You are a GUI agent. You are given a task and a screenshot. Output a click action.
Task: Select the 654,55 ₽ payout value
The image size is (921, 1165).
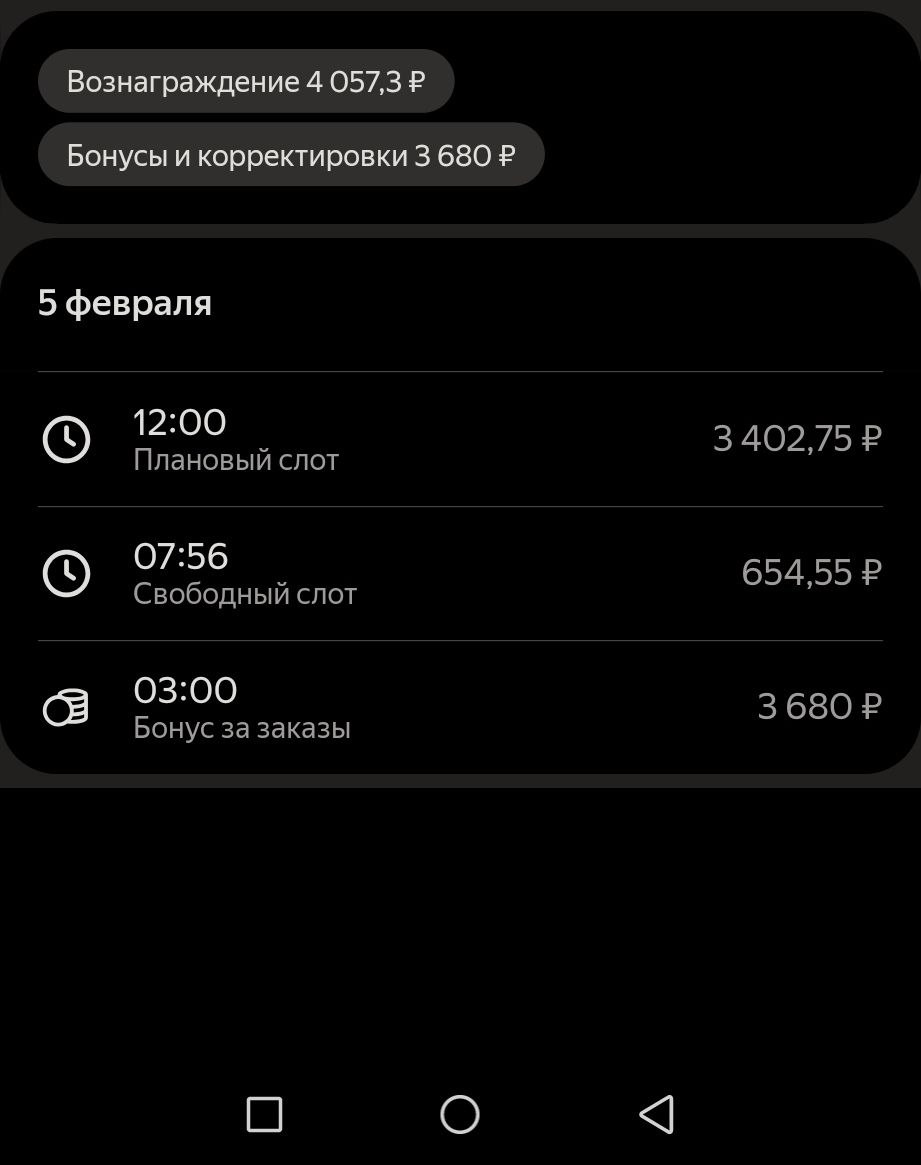coord(811,570)
